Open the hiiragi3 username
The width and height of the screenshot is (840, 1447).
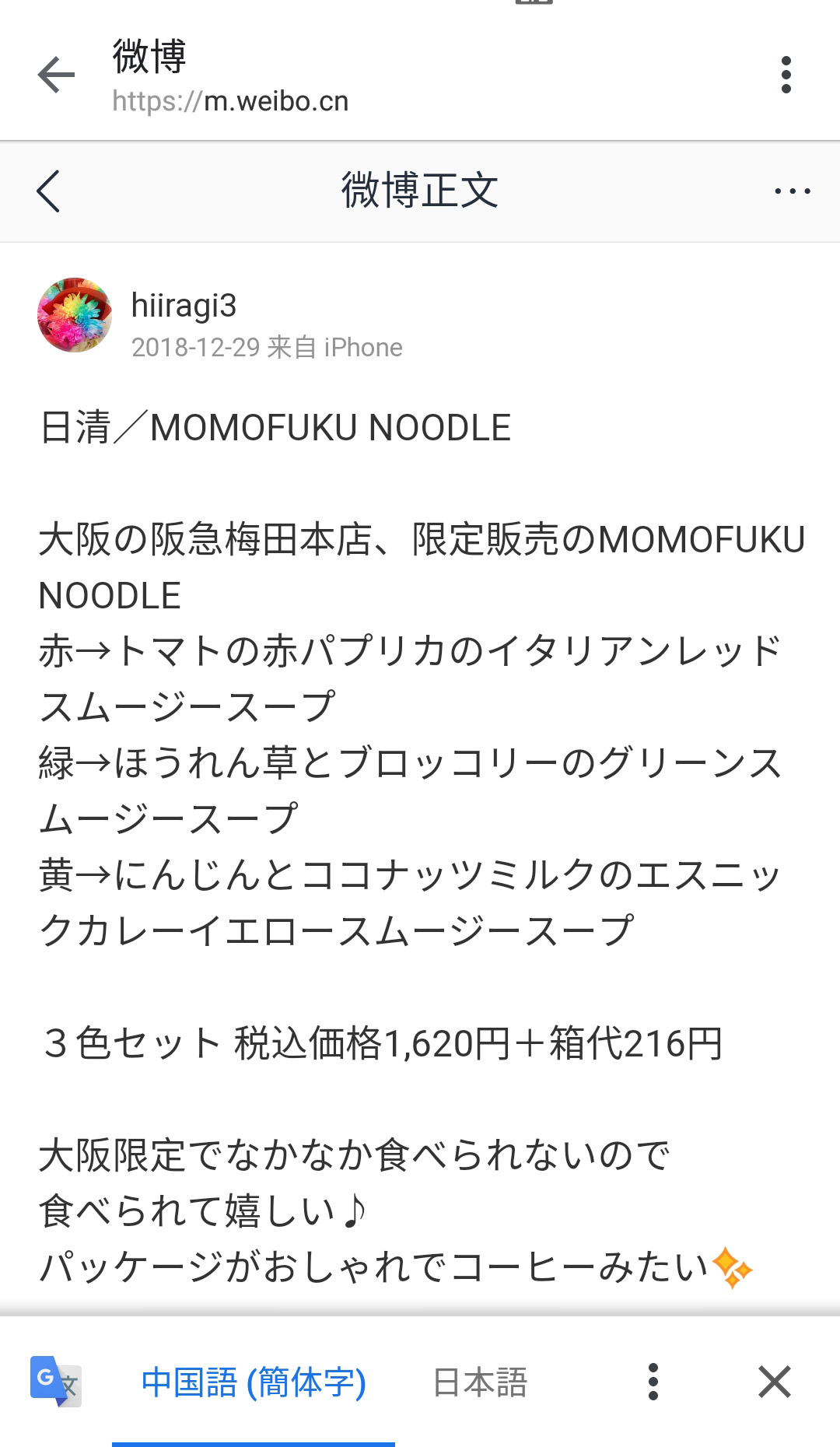point(184,306)
